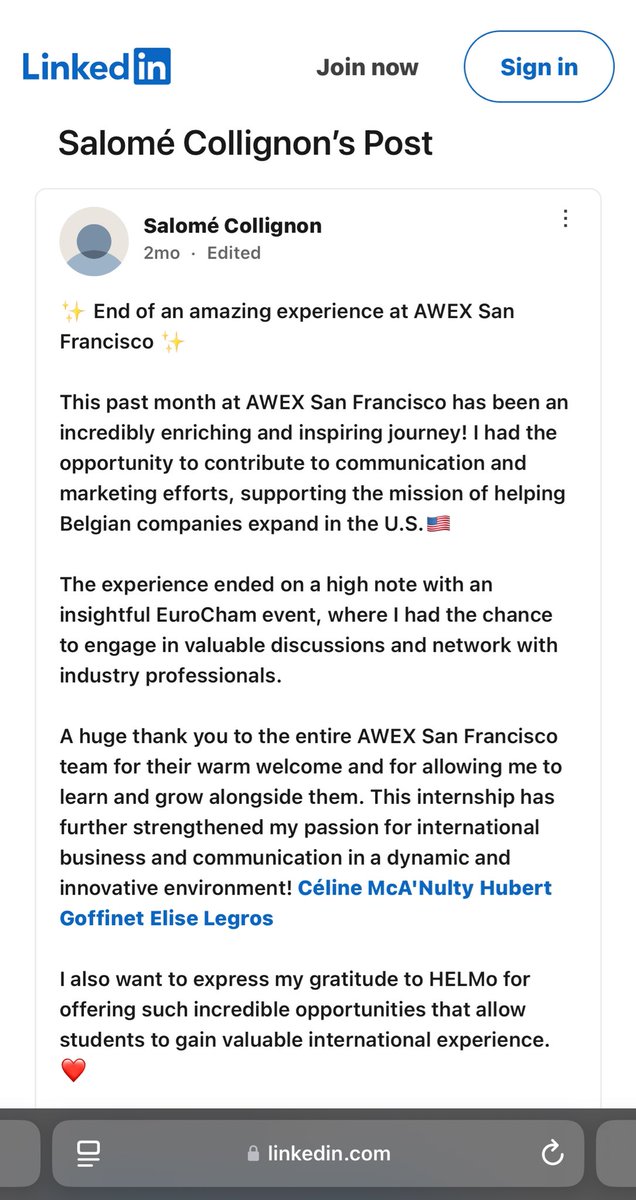Open Céline McA'Nulty's tagged profile
The height and width of the screenshot is (1200, 636).
point(424,888)
